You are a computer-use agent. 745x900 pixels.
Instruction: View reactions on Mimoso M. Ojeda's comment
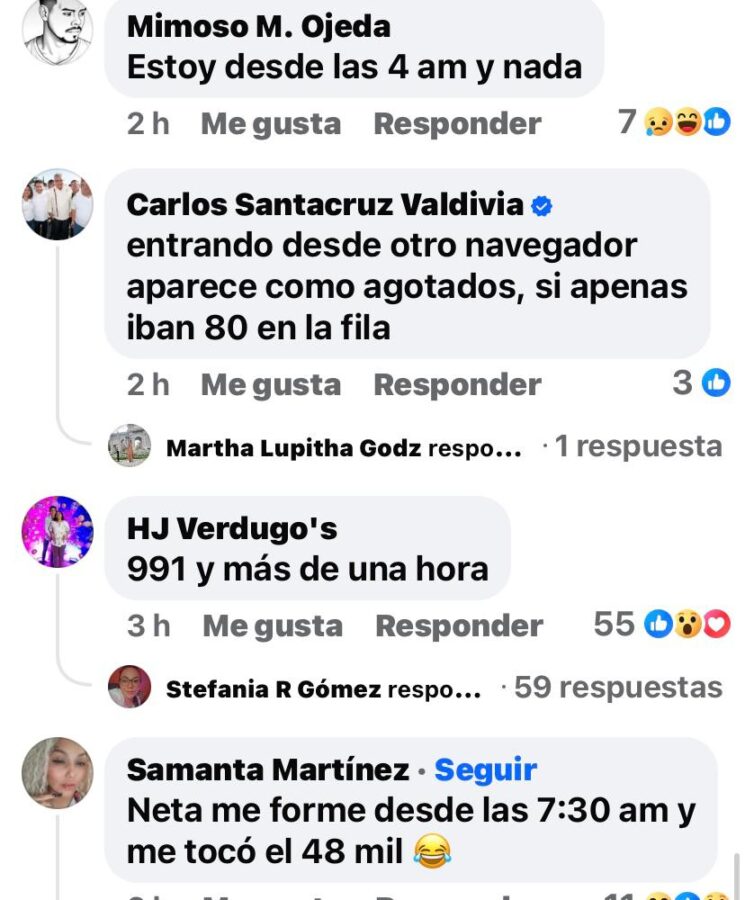point(674,123)
